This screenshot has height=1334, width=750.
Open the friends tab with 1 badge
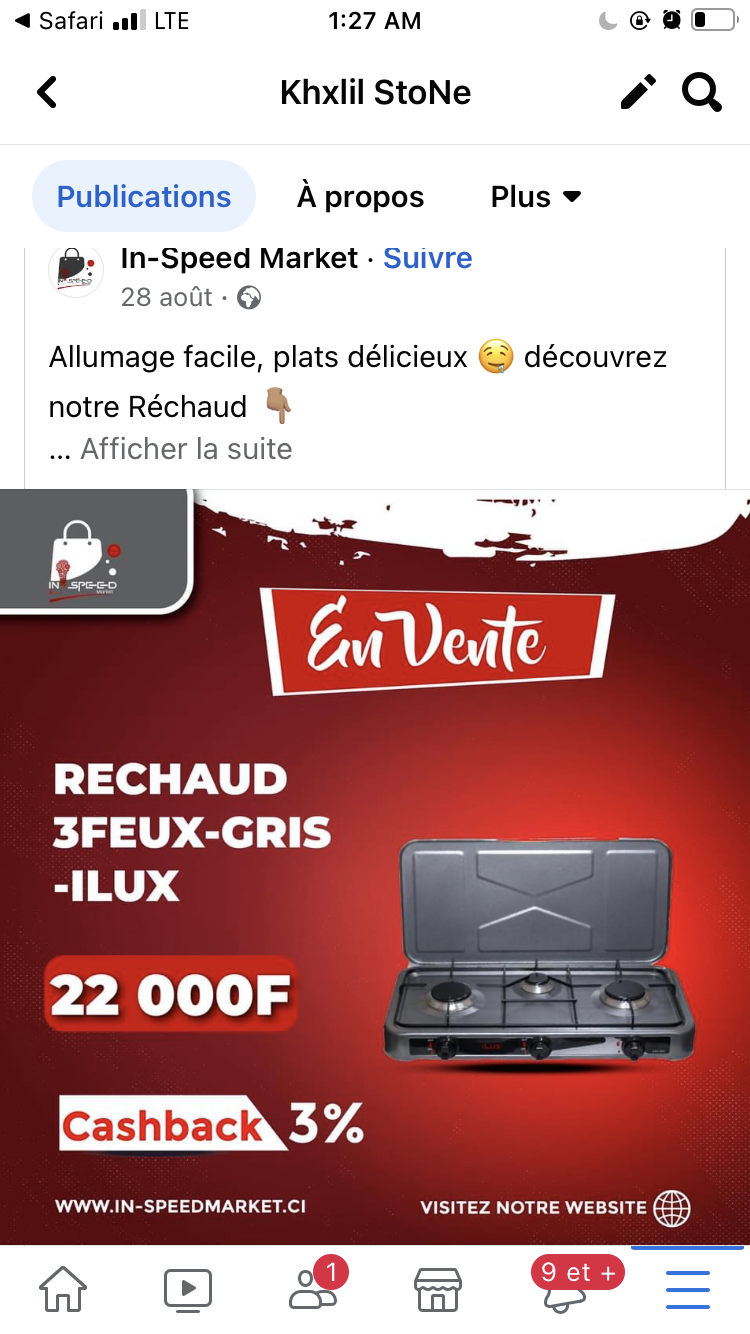tap(313, 1287)
